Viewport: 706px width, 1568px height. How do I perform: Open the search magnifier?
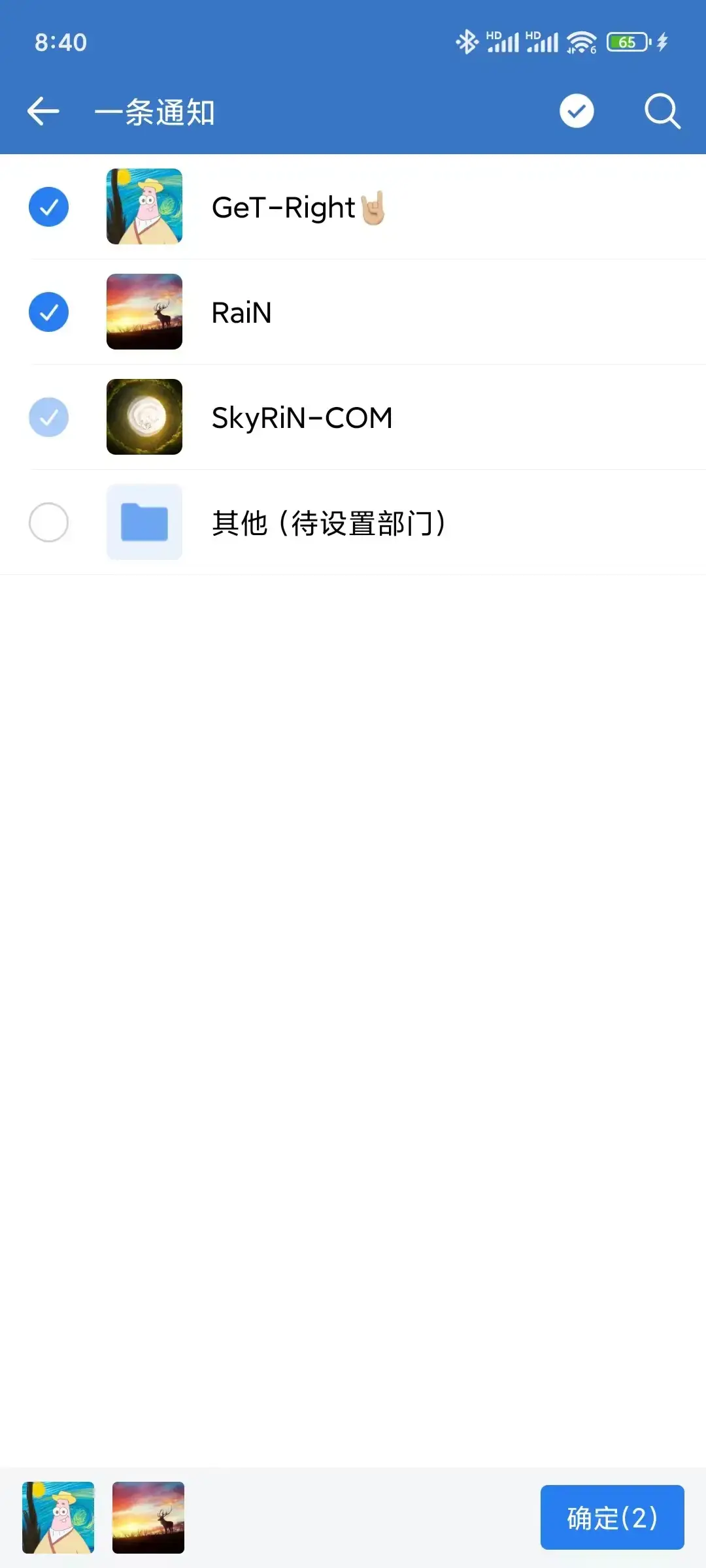coord(662,111)
